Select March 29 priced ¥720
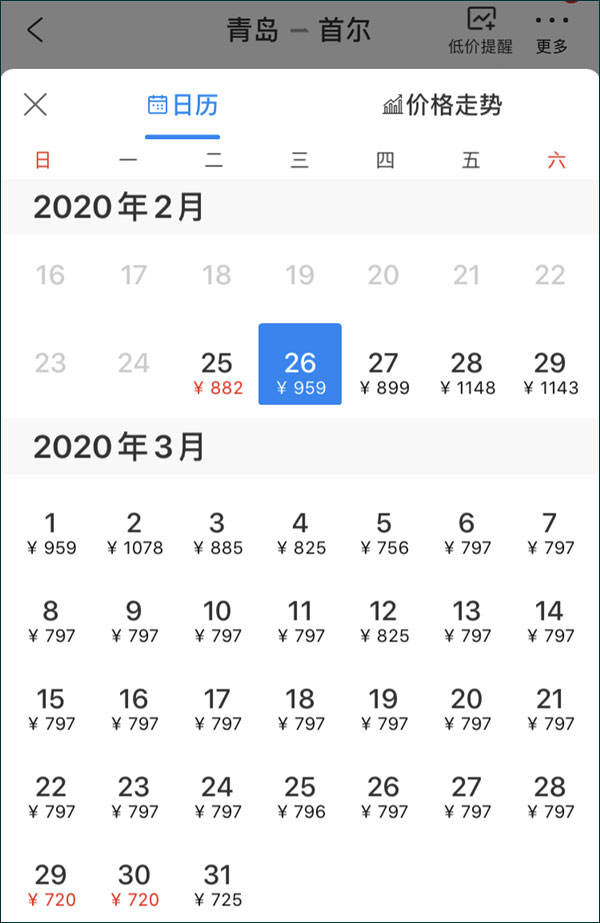 point(51,885)
